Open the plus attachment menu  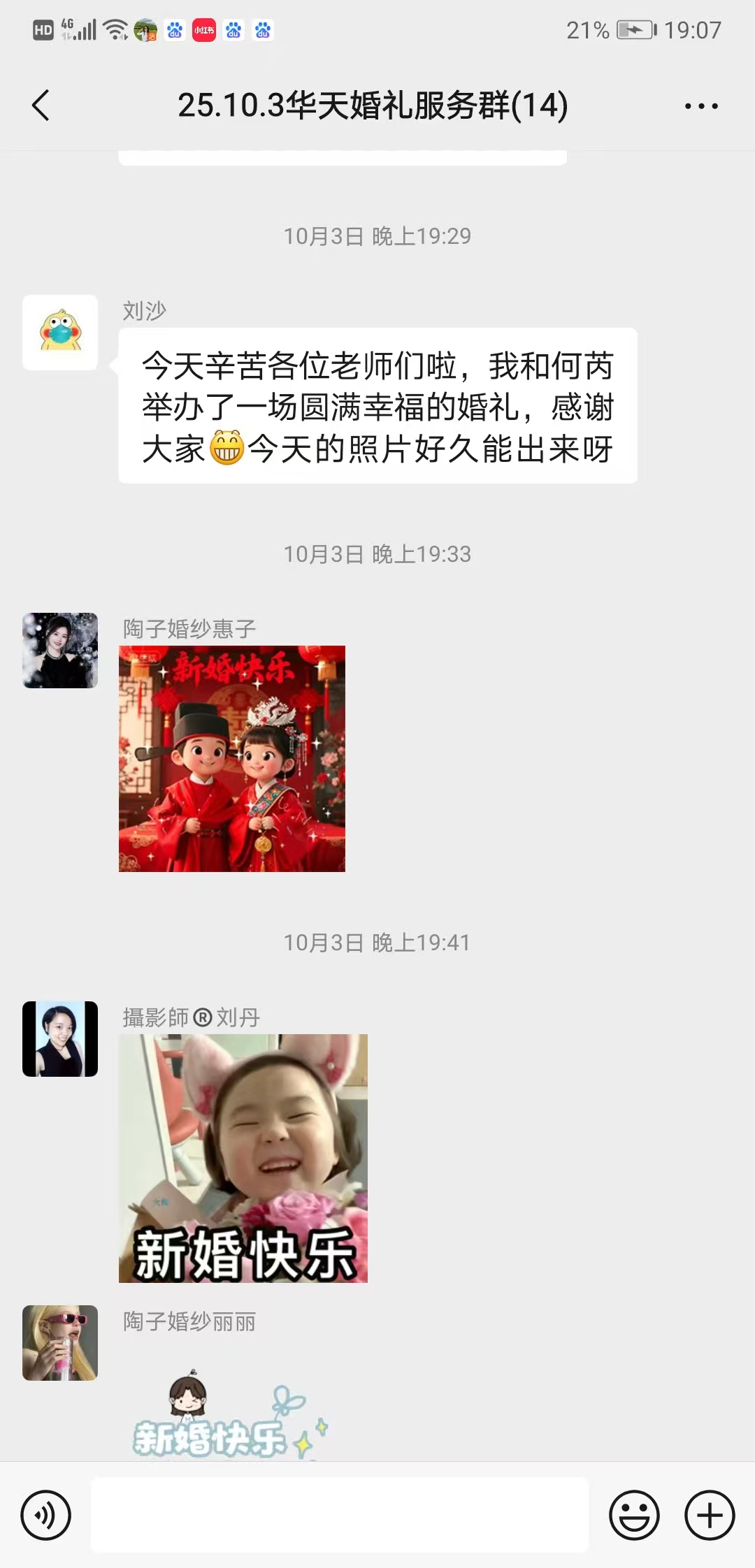click(x=709, y=1515)
